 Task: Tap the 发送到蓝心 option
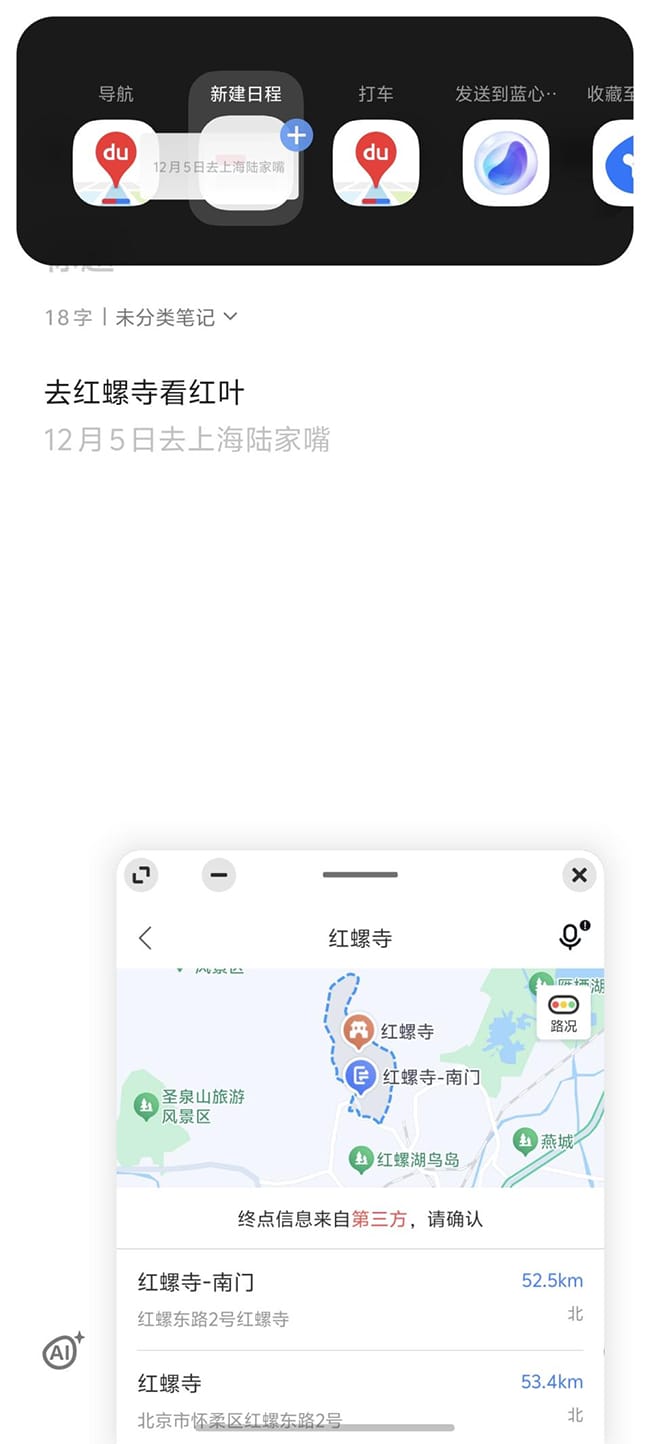coord(505,162)
